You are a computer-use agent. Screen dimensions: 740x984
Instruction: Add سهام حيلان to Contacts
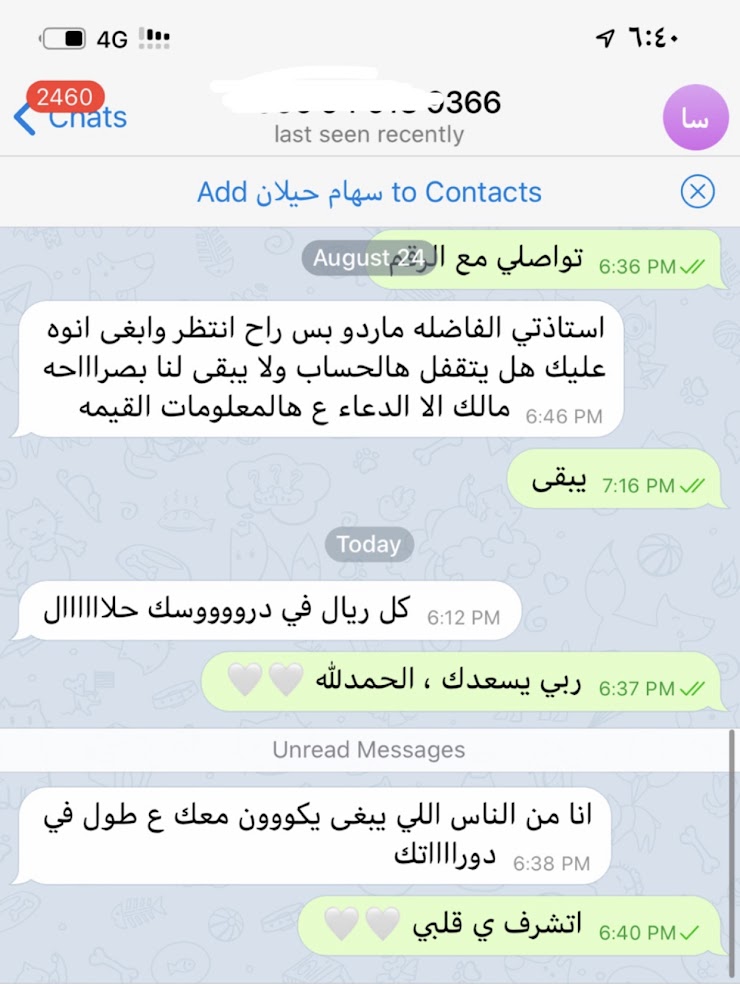click(369, 192)
